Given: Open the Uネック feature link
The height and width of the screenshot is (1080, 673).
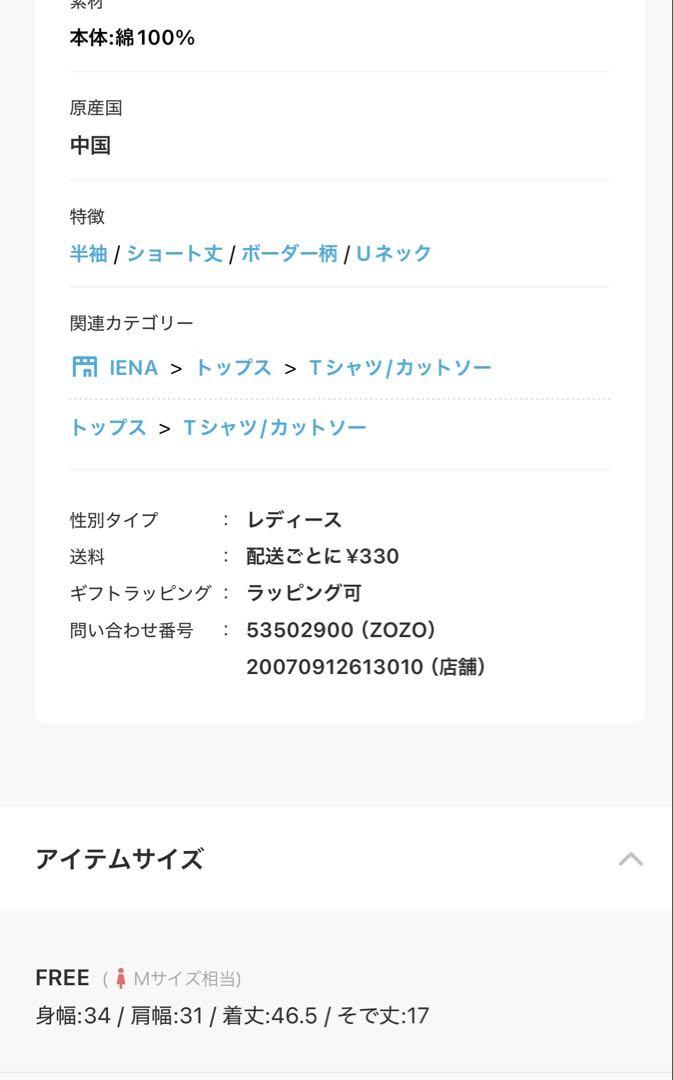Looking at the screenshot, I should coord(393,253).
